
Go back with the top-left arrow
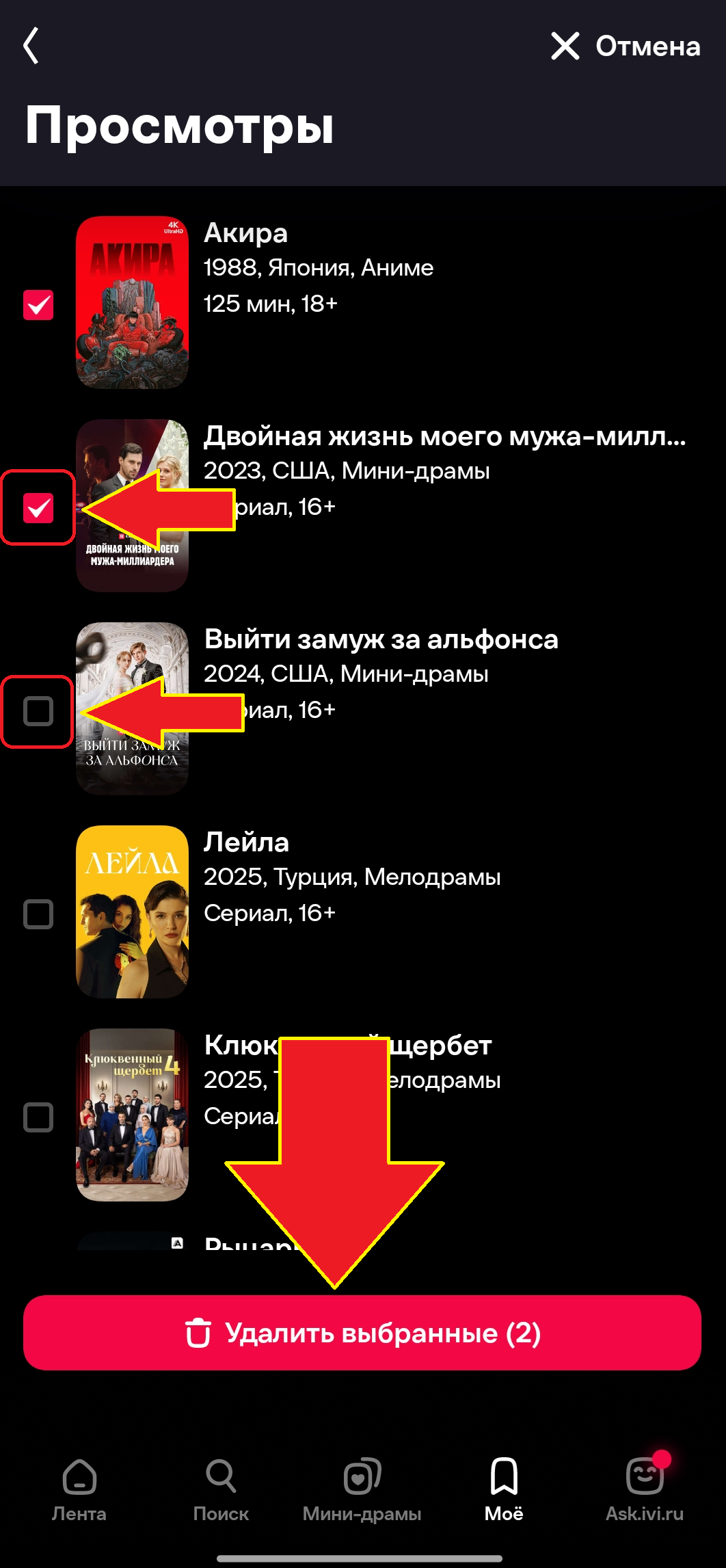pyautogui.click(x=31, y=46)
